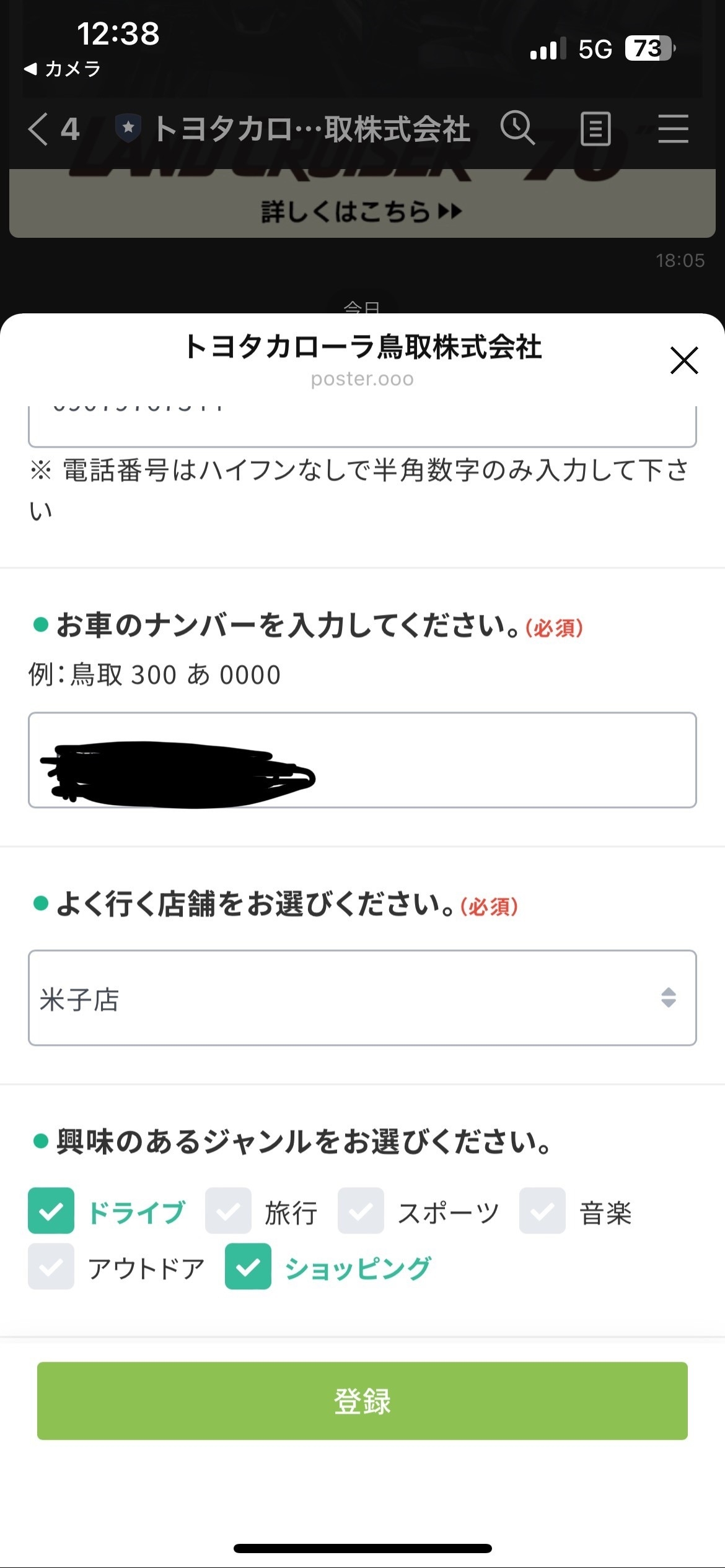Tick the アウトドア checkbox
Screen dimensions: 725x1568
(51, 1266)
